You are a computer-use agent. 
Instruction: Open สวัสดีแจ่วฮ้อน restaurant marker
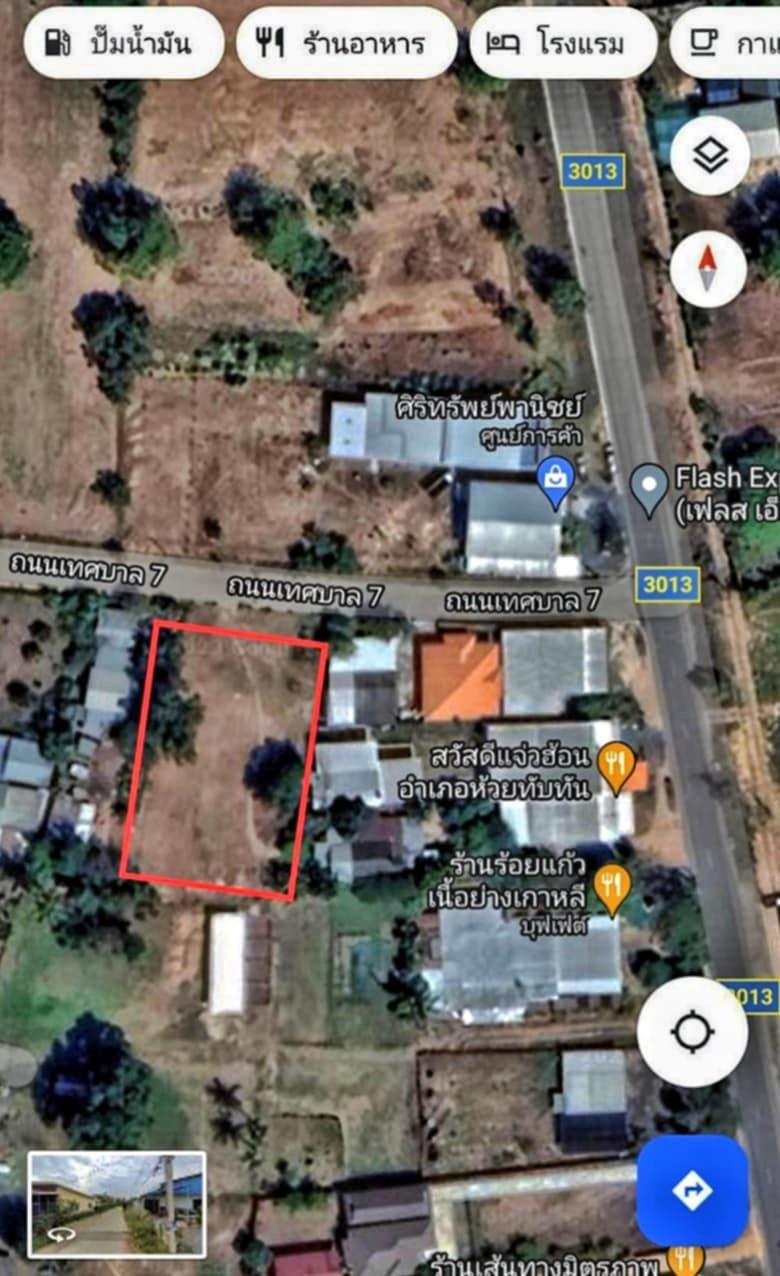click(x=616, y=768)
